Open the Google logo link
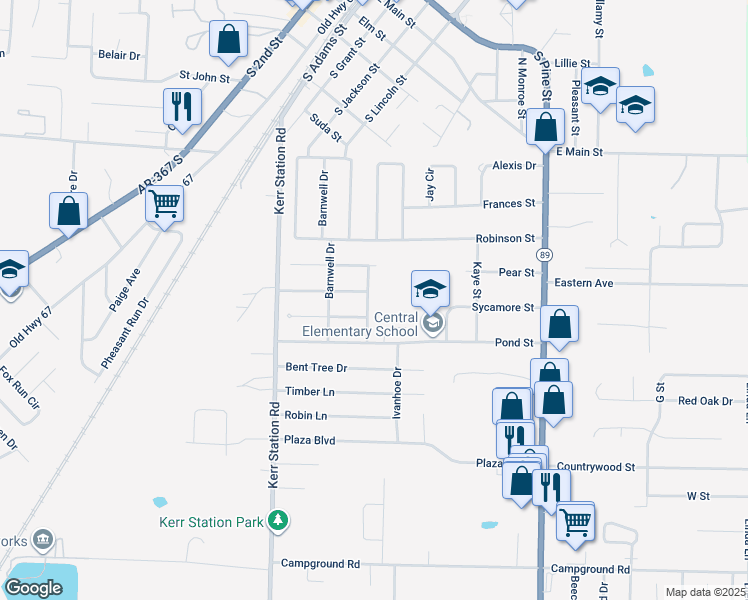The width and height of the screenshot is (748, 600). pyautogui.click(x=33, y=588)
